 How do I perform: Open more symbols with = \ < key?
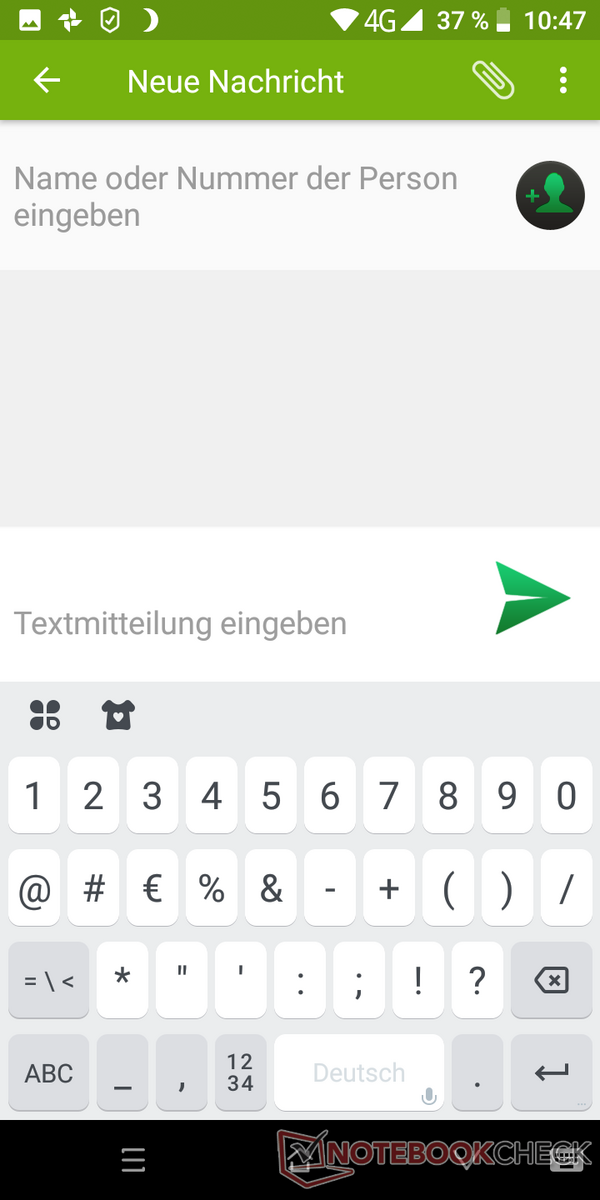(49, 980)
